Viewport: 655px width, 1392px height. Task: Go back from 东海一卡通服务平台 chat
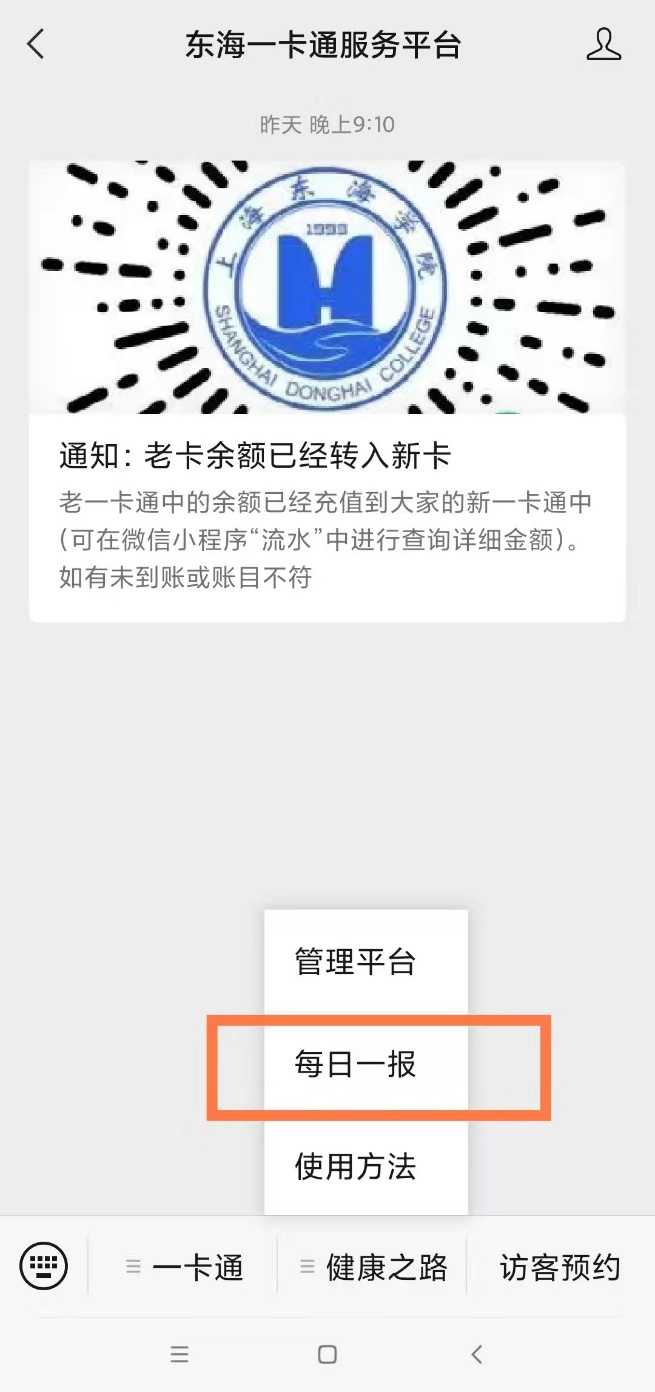36,45
